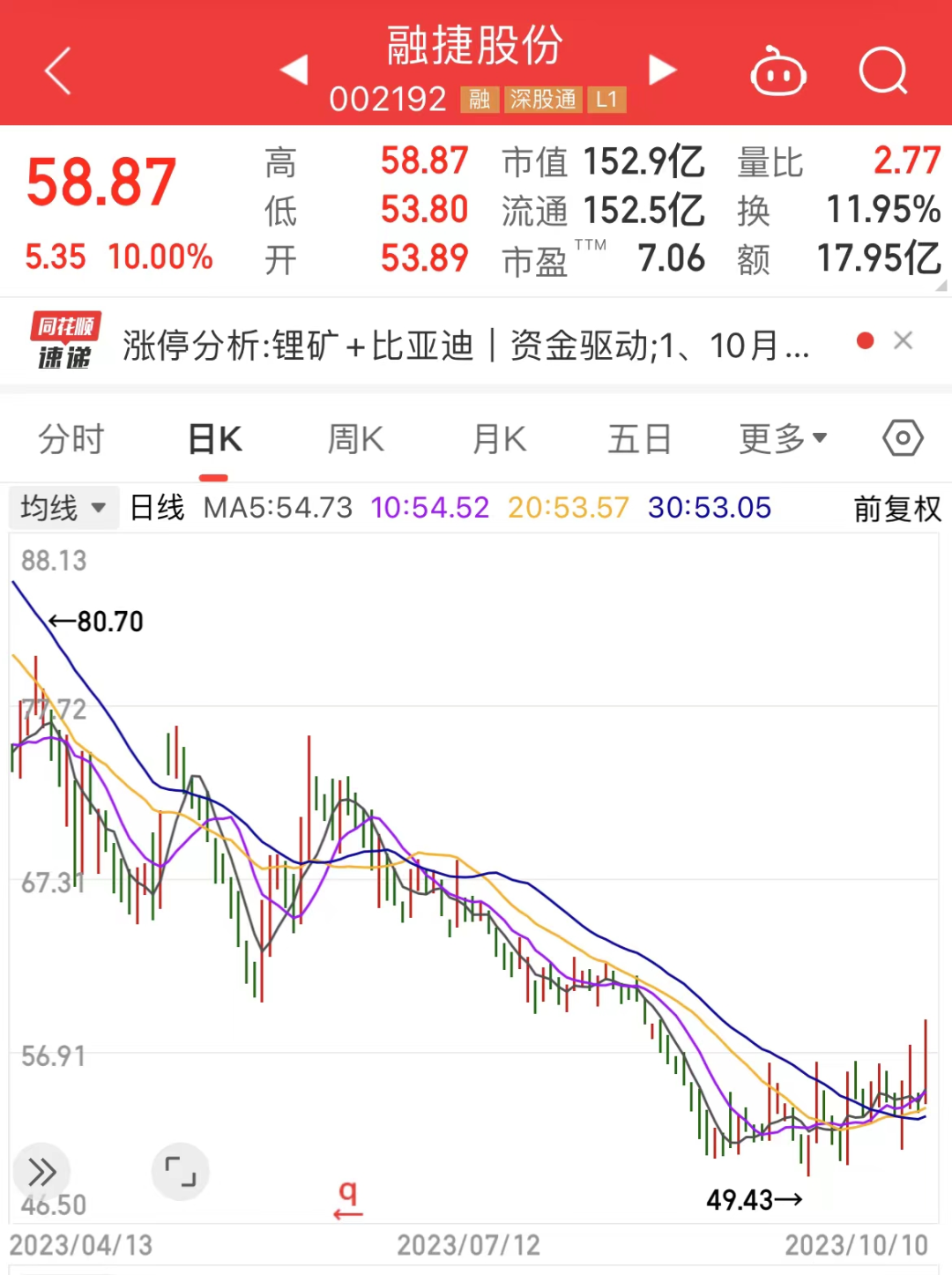Image resolution: width=952 pixels, height=1275 pixels.
Task: Dismiss the 涨停分析 news banner
Action: pos(903,340)
